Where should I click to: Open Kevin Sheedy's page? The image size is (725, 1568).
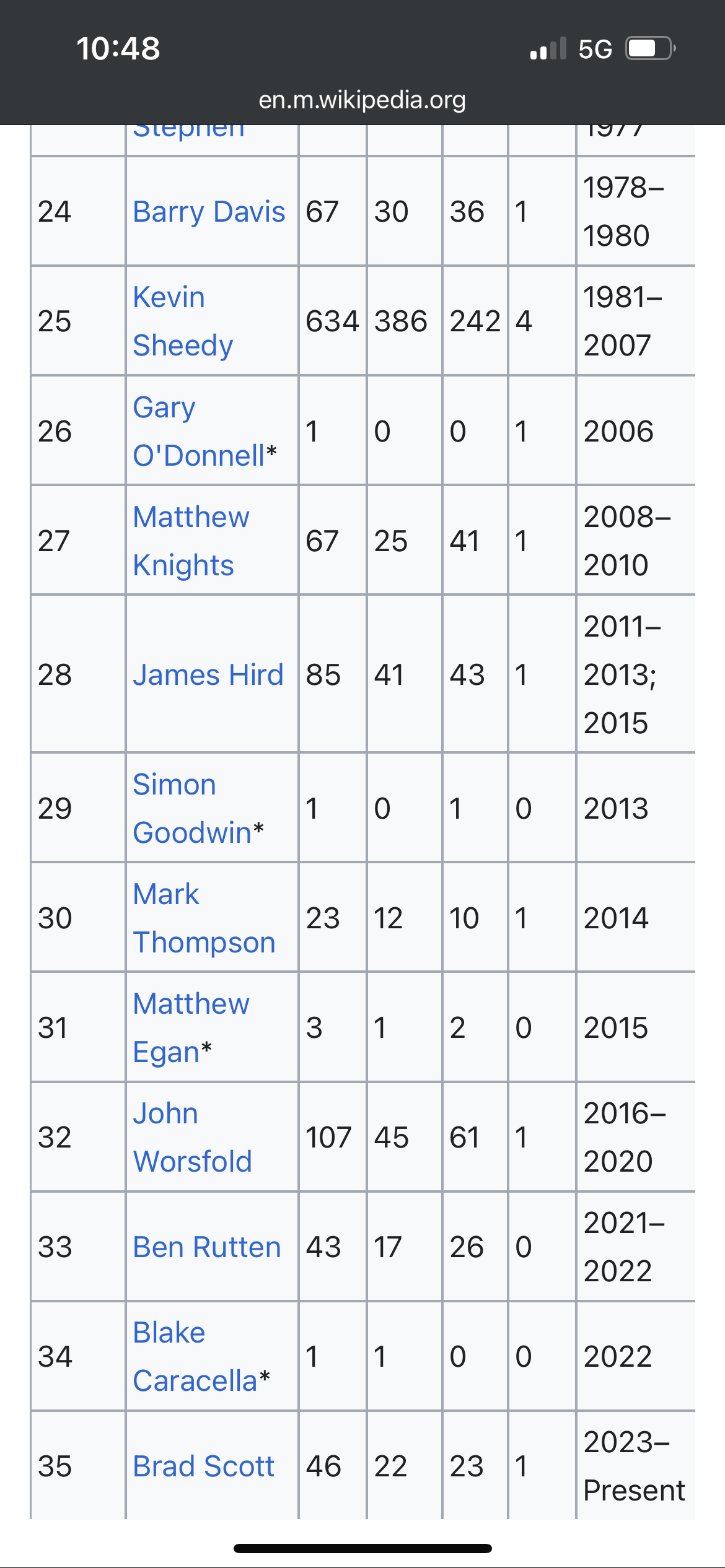(183, 321)
